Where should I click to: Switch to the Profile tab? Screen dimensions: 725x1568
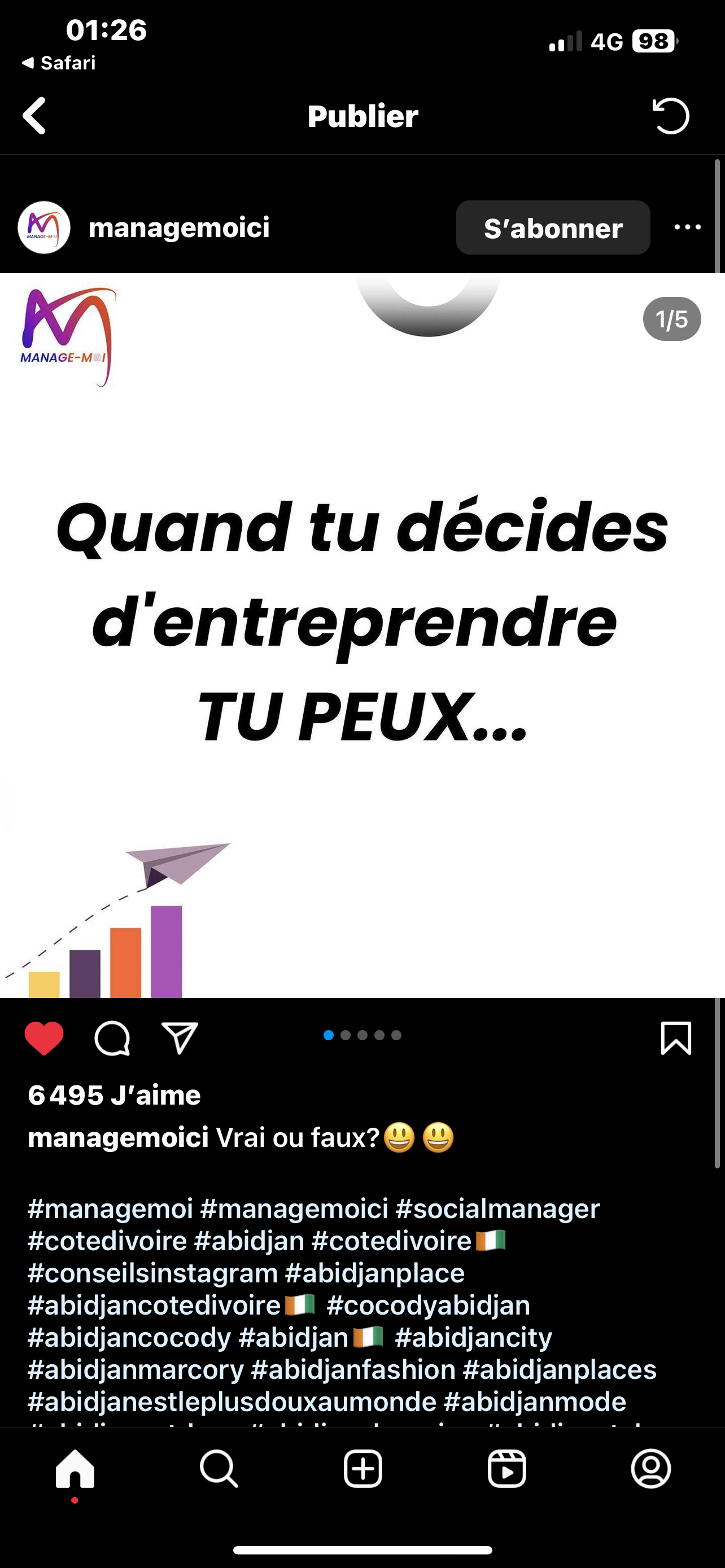click(650, 1469)
